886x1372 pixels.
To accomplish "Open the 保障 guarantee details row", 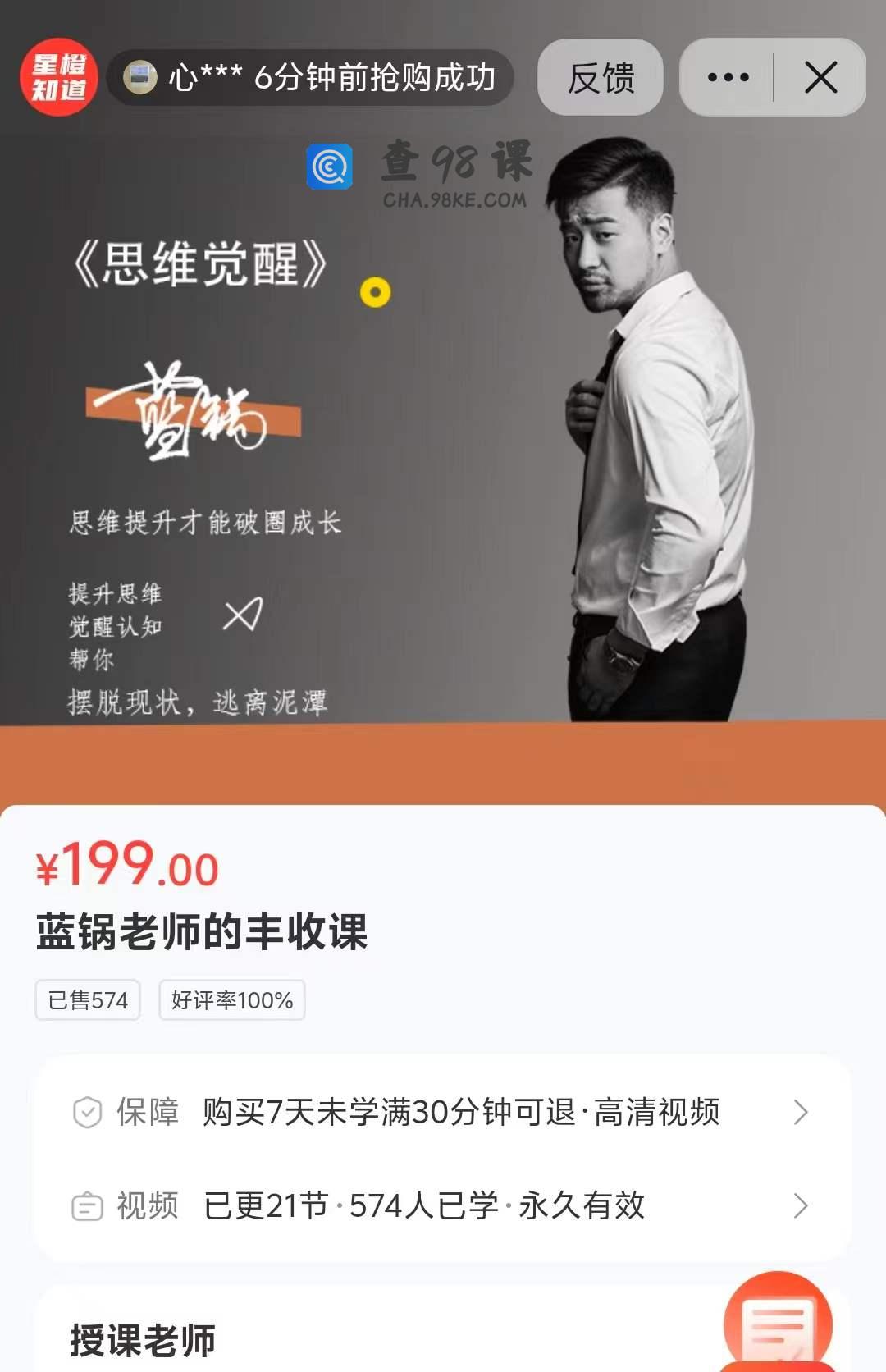I will click(441, 1112).
